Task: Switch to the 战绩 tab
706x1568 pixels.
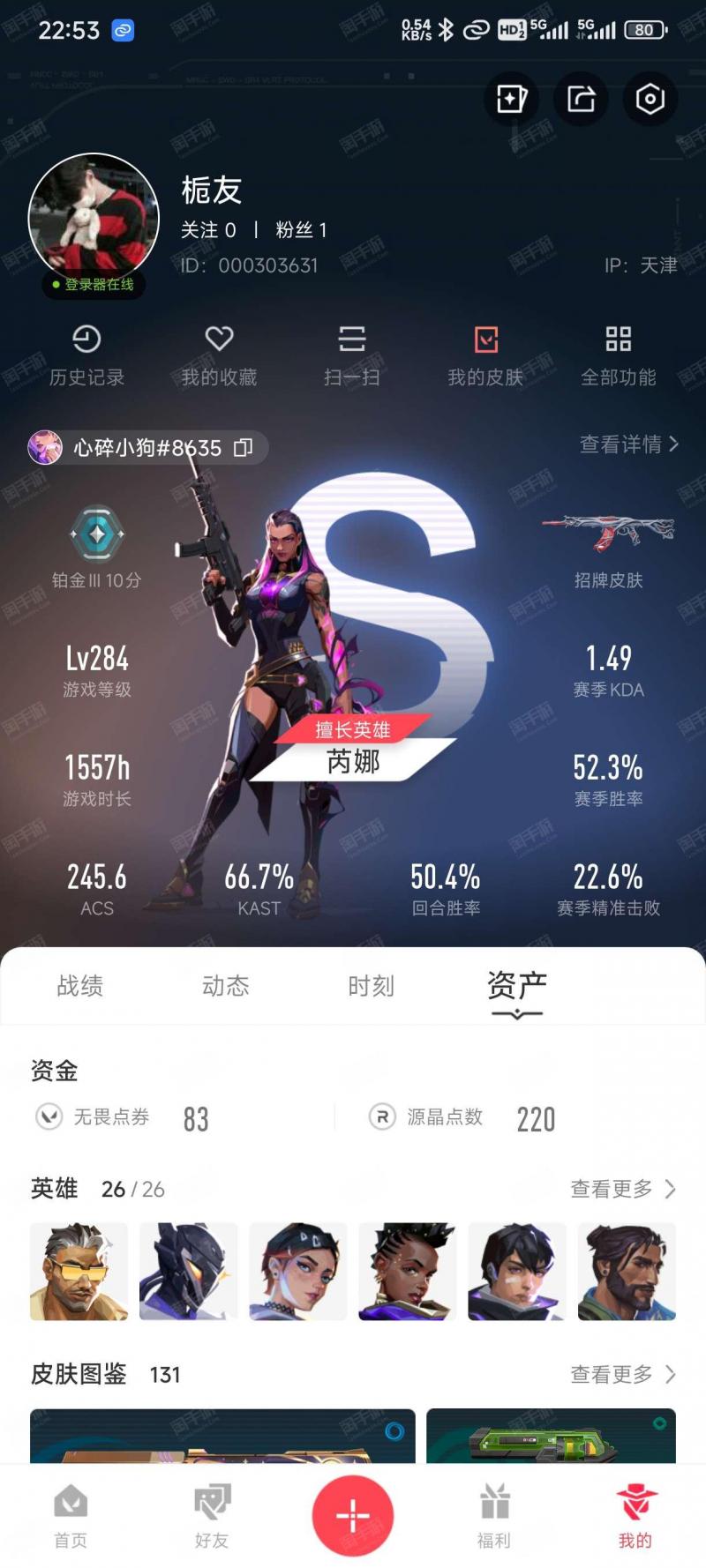Action: (80, 986)
